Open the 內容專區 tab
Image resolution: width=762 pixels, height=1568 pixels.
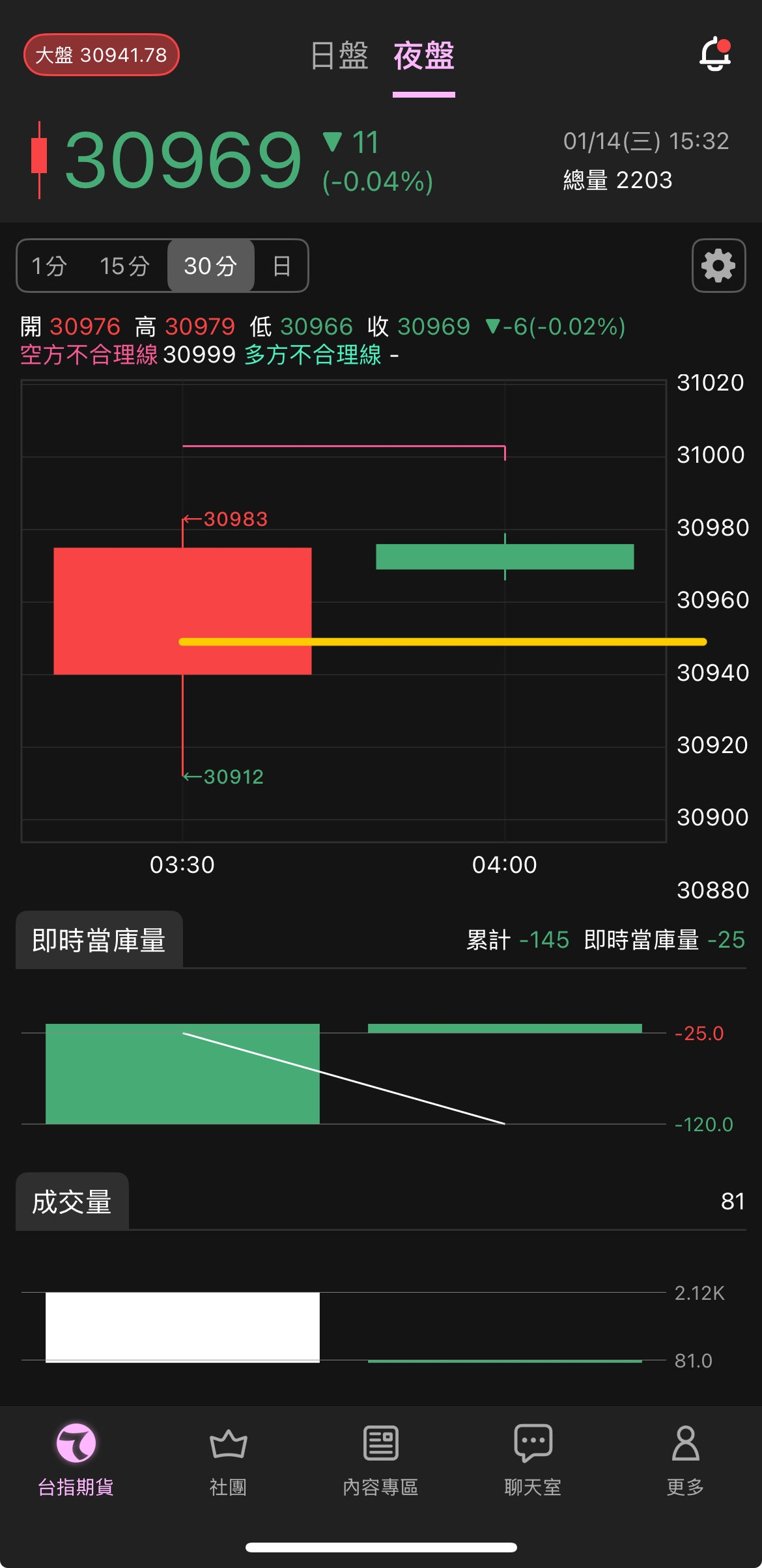380,1459
